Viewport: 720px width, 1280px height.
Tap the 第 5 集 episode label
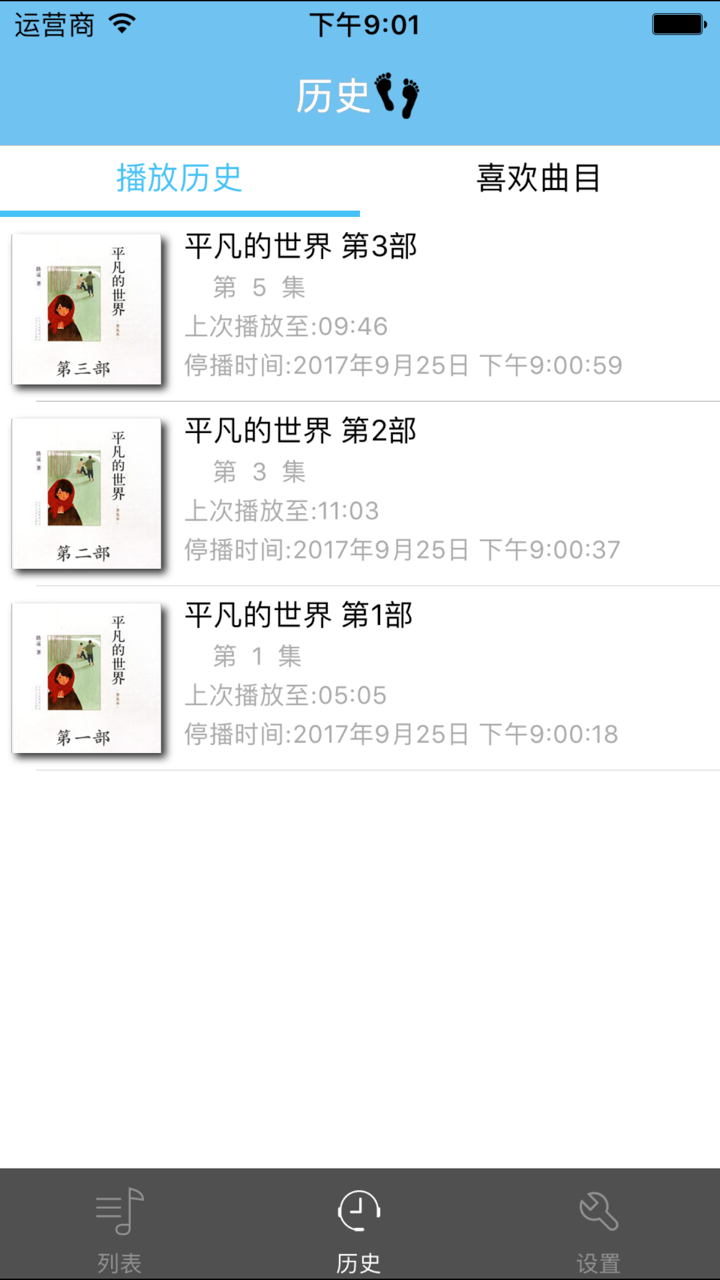click(243, 289)
